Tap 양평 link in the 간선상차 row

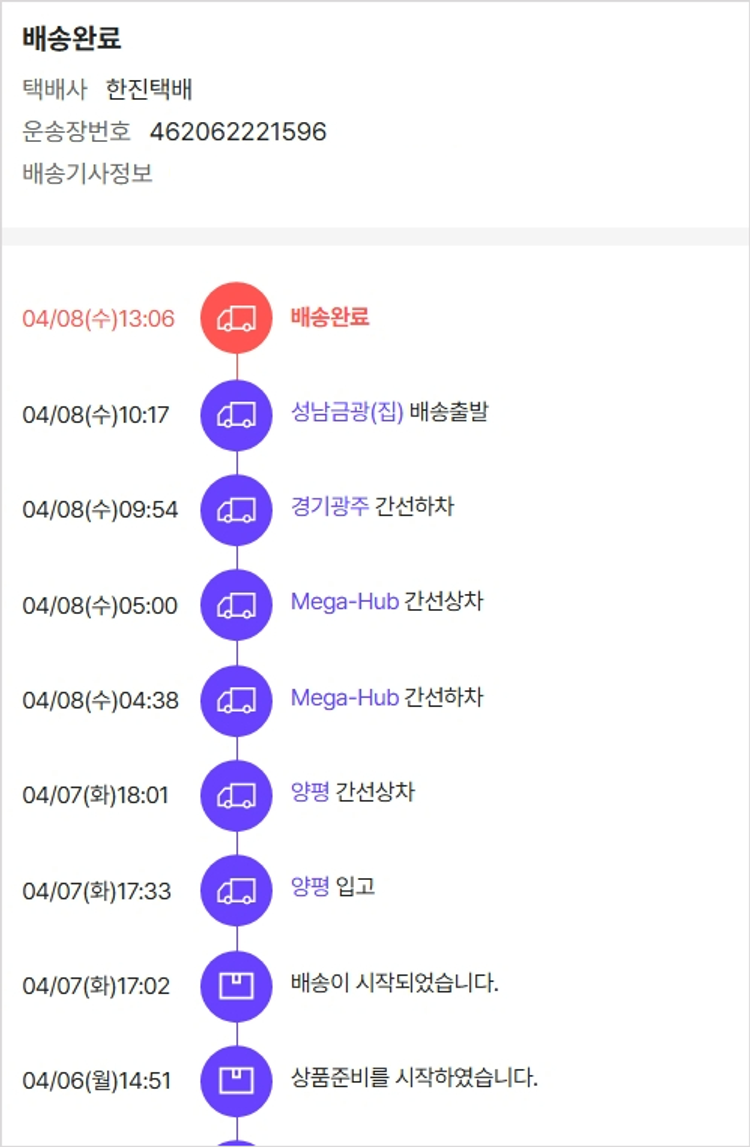point(310,793)
